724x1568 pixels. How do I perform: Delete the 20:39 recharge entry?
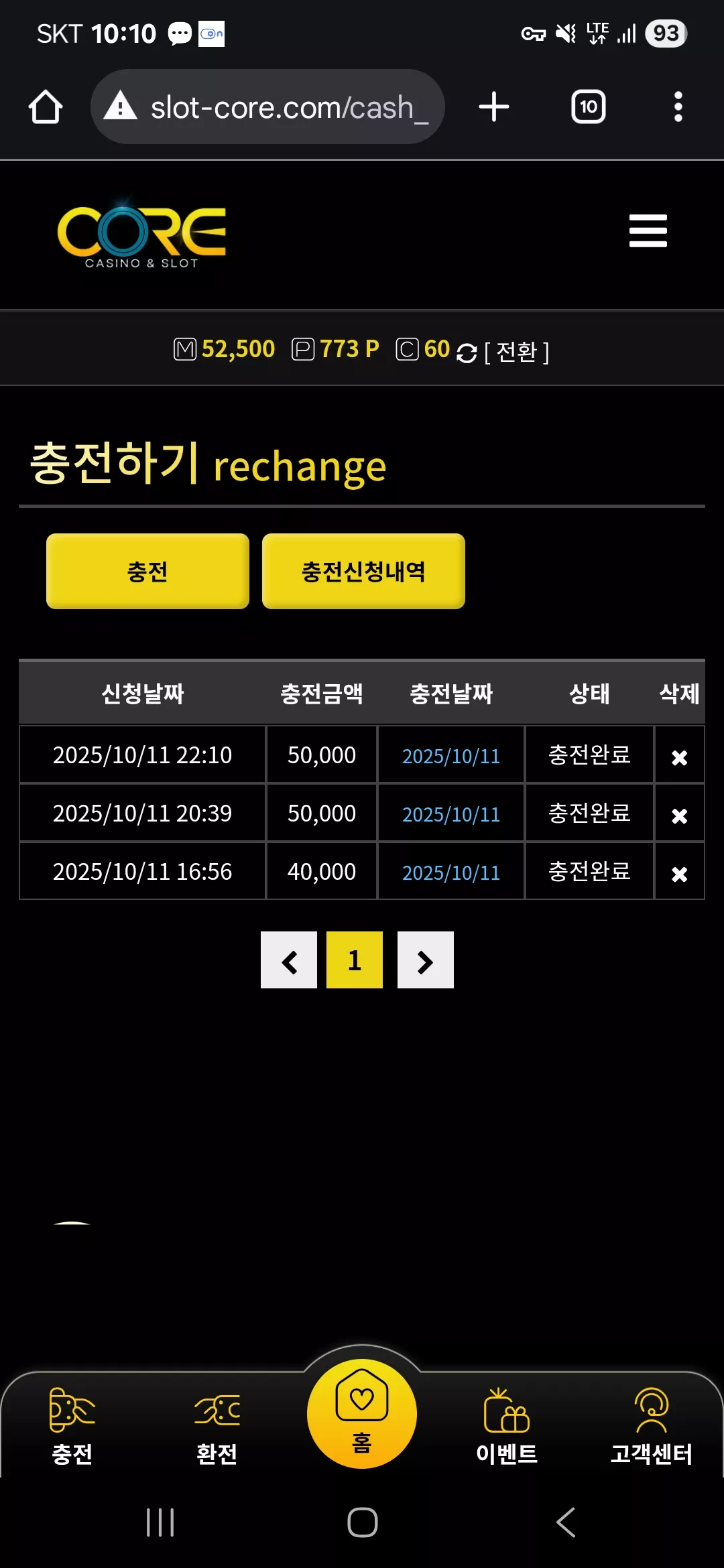coord(679,815)
